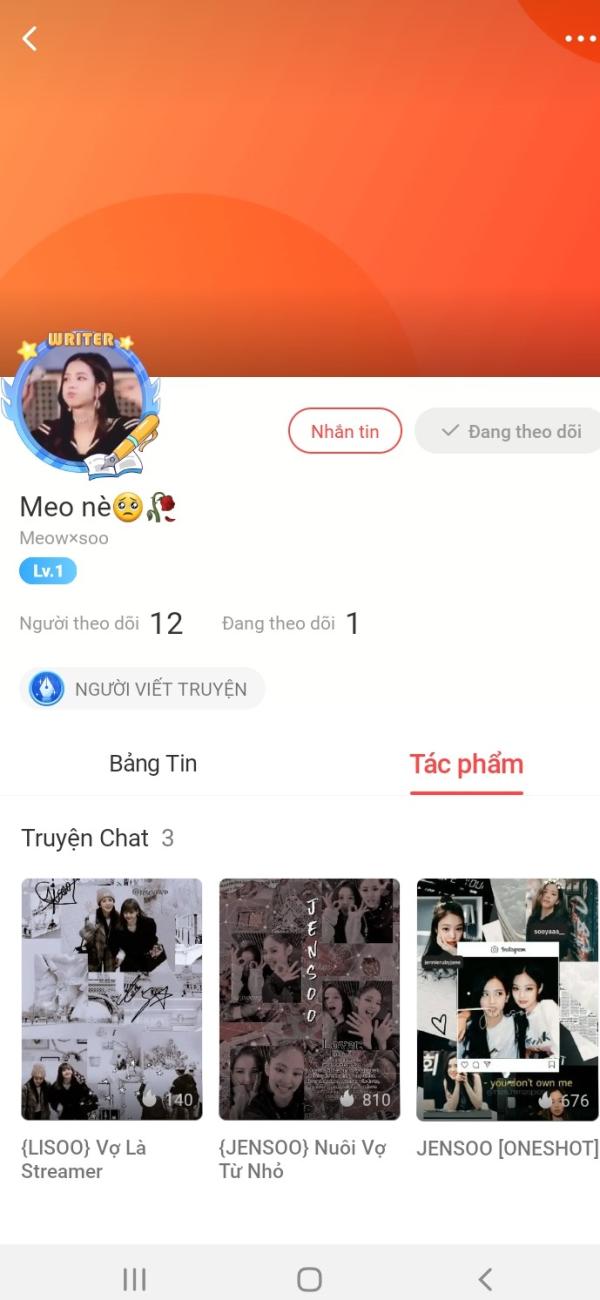
Task: Select the Tác phẩm tab
Action: pyautogui.click(x=466, y=764)
